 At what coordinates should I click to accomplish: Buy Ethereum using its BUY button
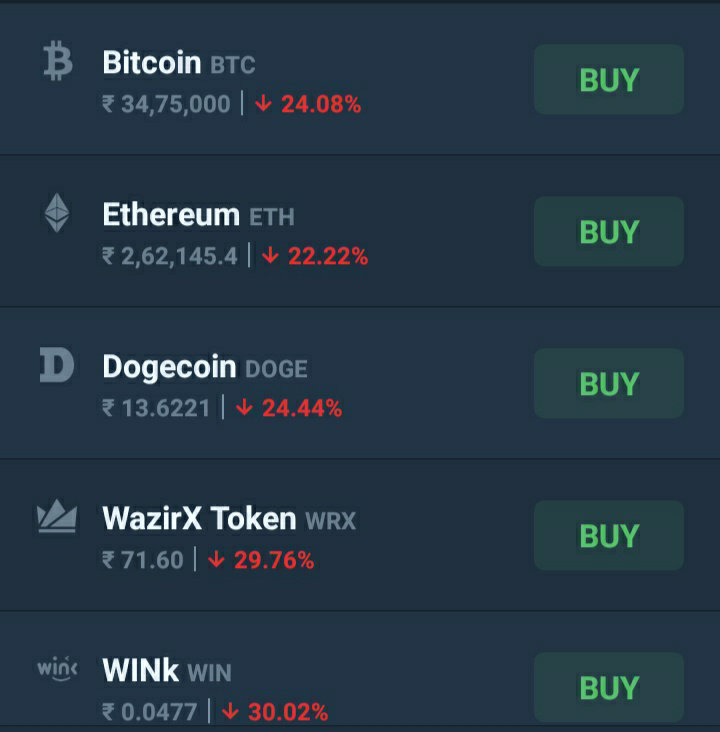point(608,232)
